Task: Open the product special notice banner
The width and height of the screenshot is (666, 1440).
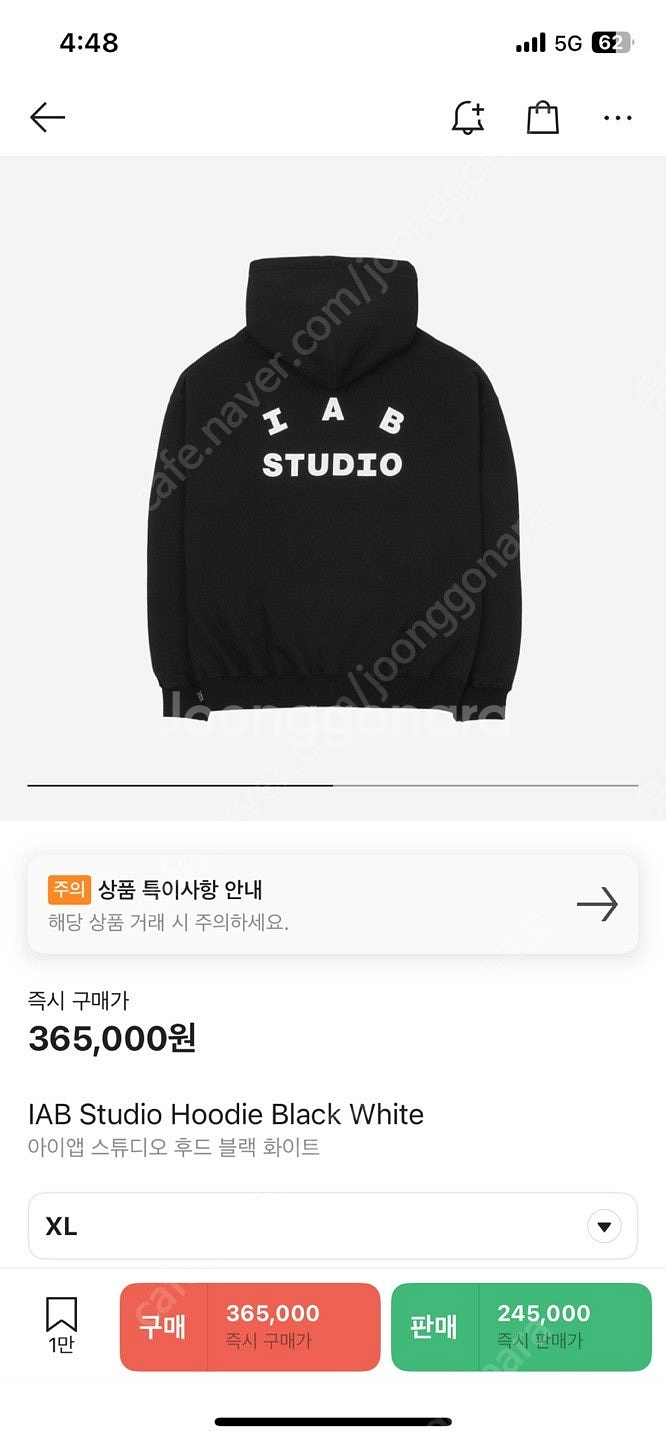Action: 332,905
